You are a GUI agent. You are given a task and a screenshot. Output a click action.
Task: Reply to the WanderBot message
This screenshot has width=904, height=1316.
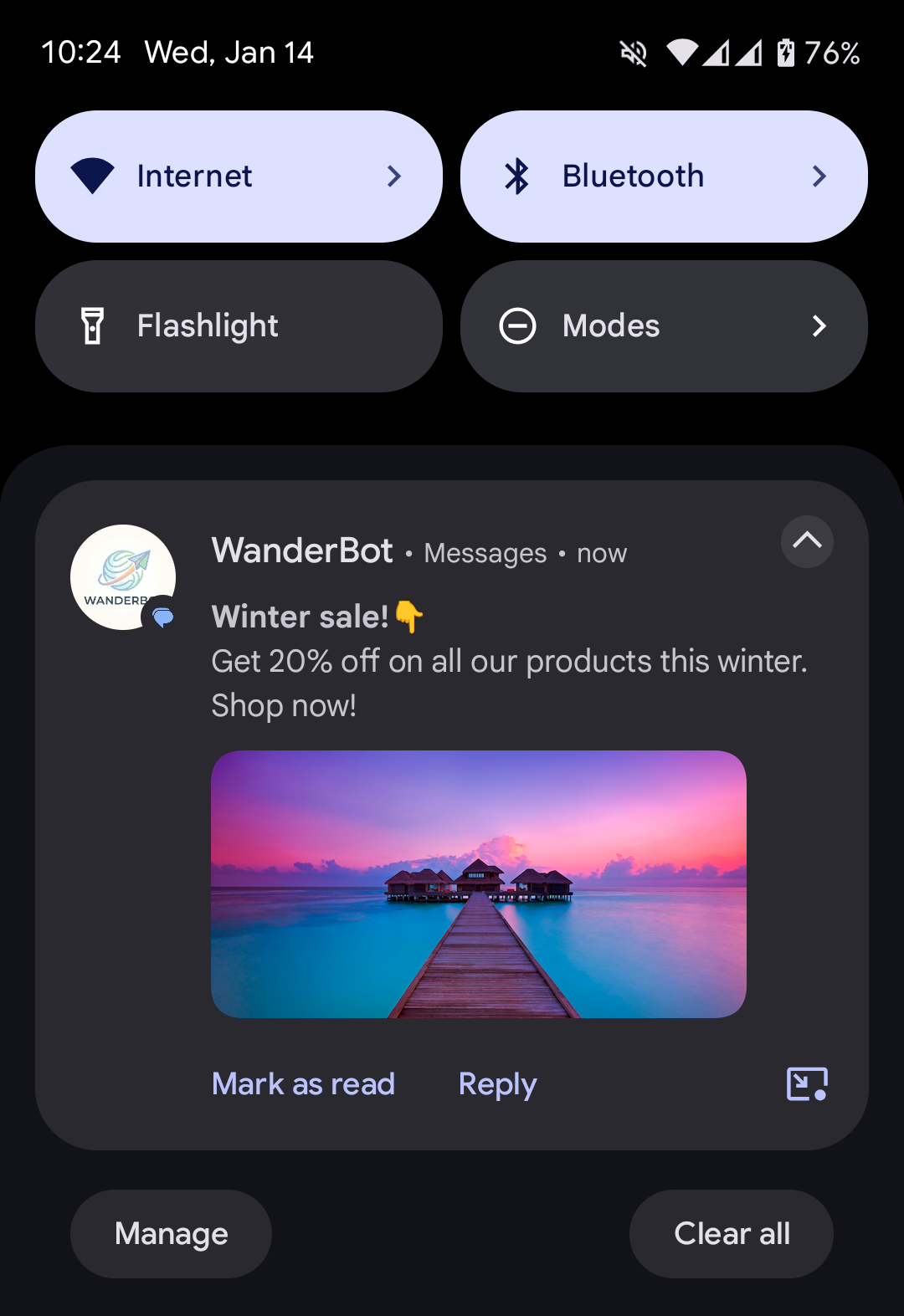coord(496,1083)
